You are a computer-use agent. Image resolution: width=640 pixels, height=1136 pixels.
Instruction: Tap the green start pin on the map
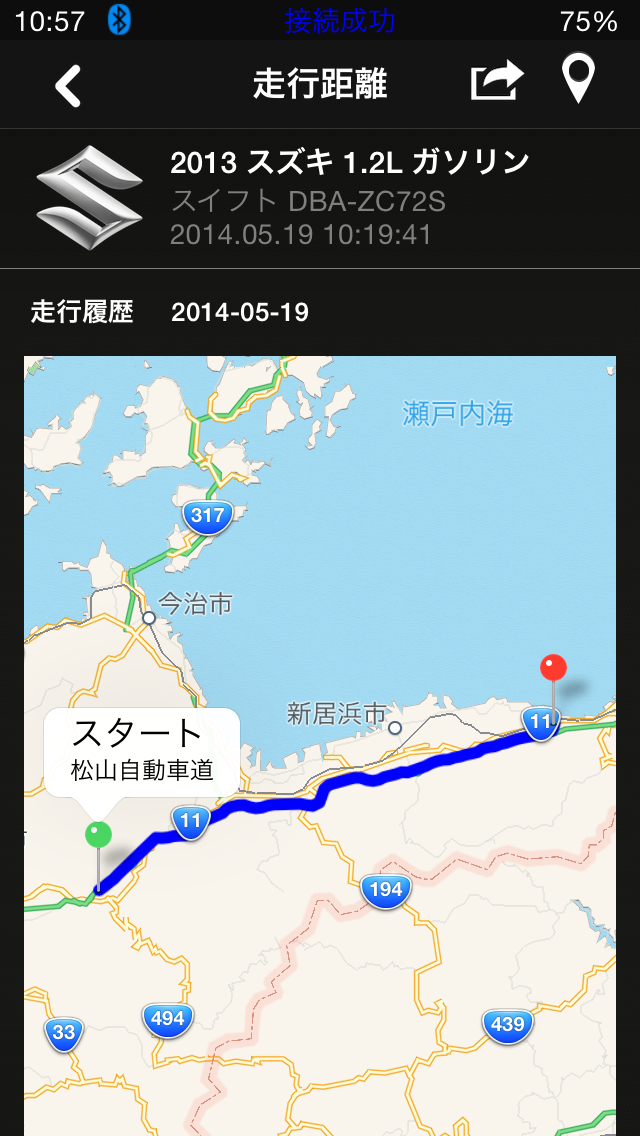coord(98,835)
